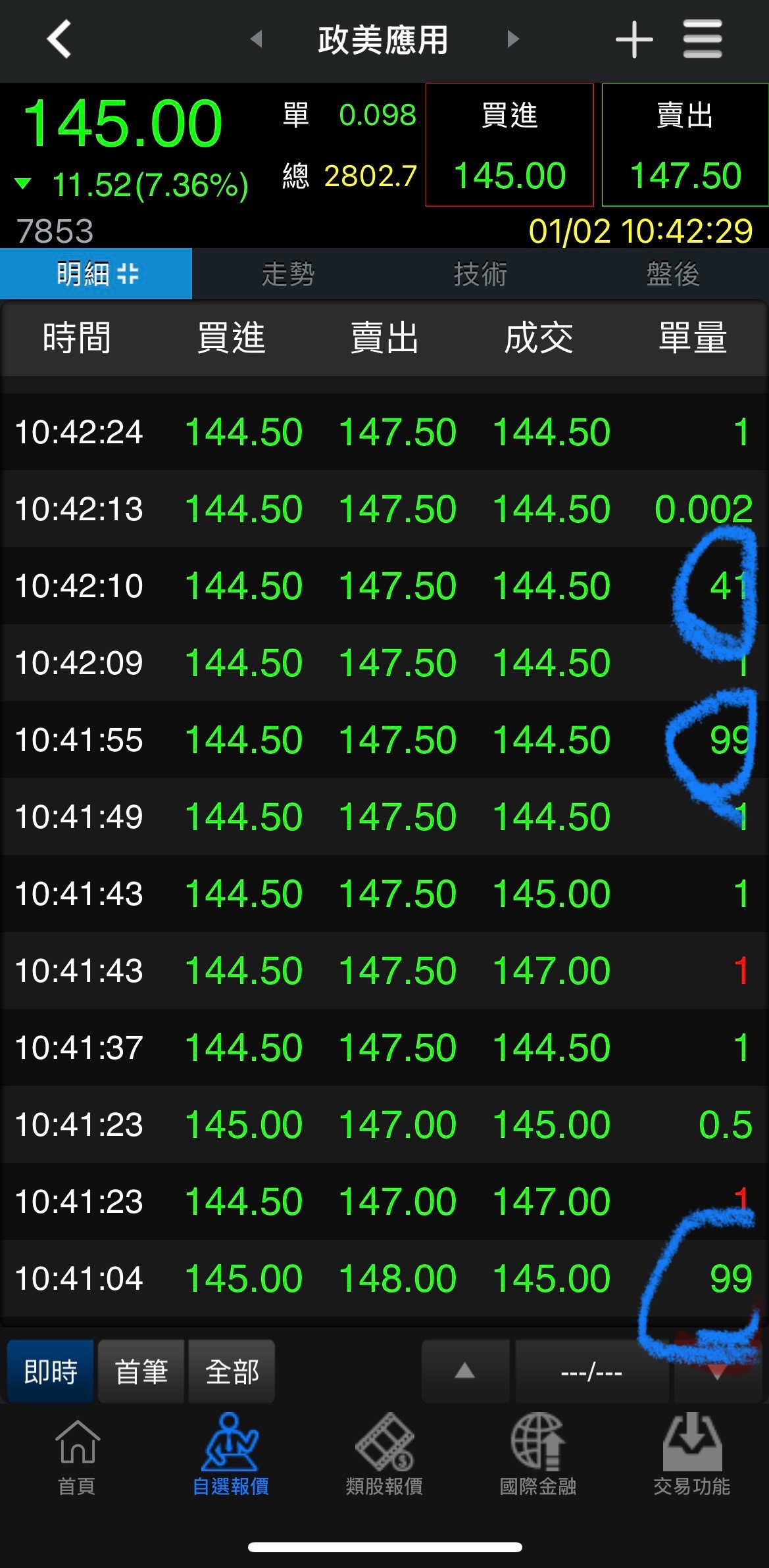769x1568 pixels.
Task: Select the 即時 filter
Action: (51, 1372)
